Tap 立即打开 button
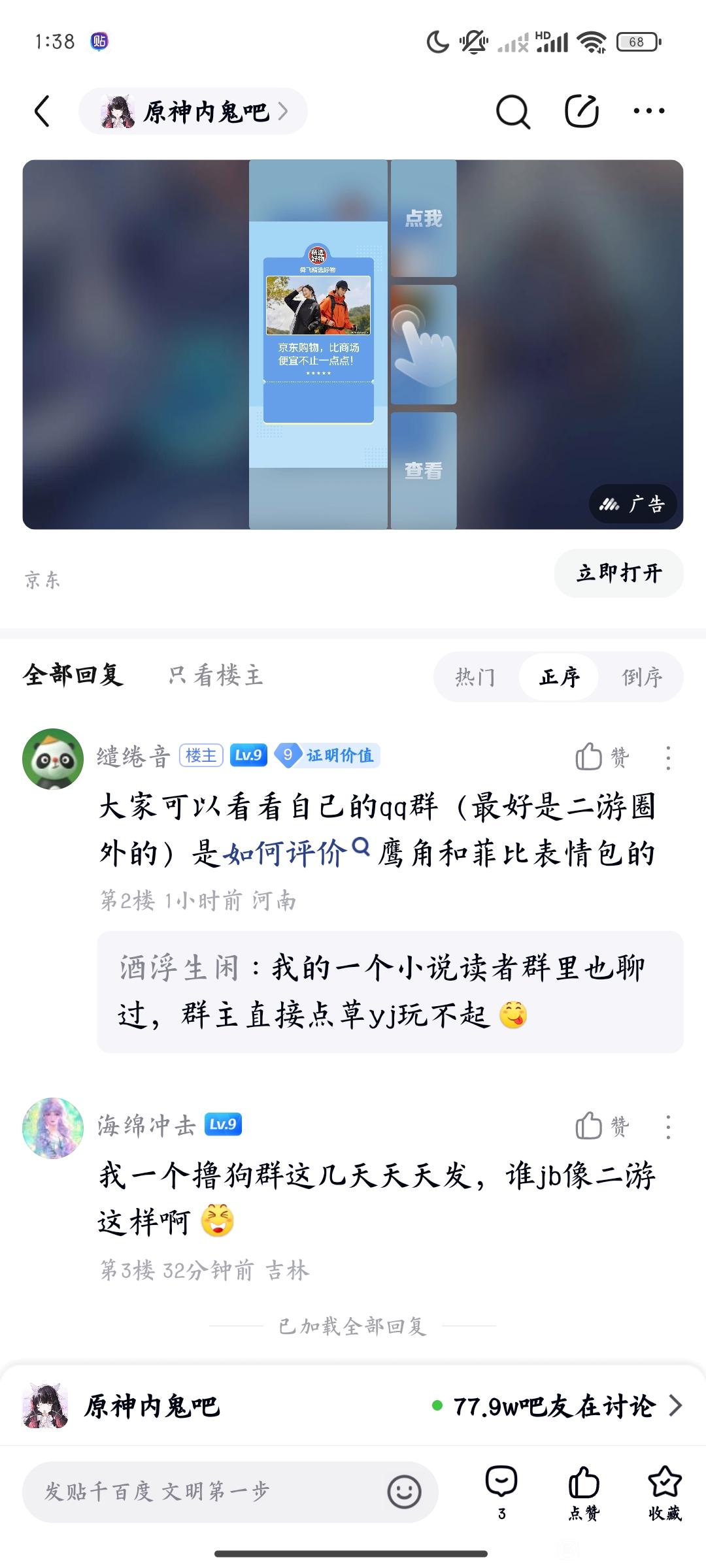The height and width of the screenshot is (1568, 706). coord(618,573)
